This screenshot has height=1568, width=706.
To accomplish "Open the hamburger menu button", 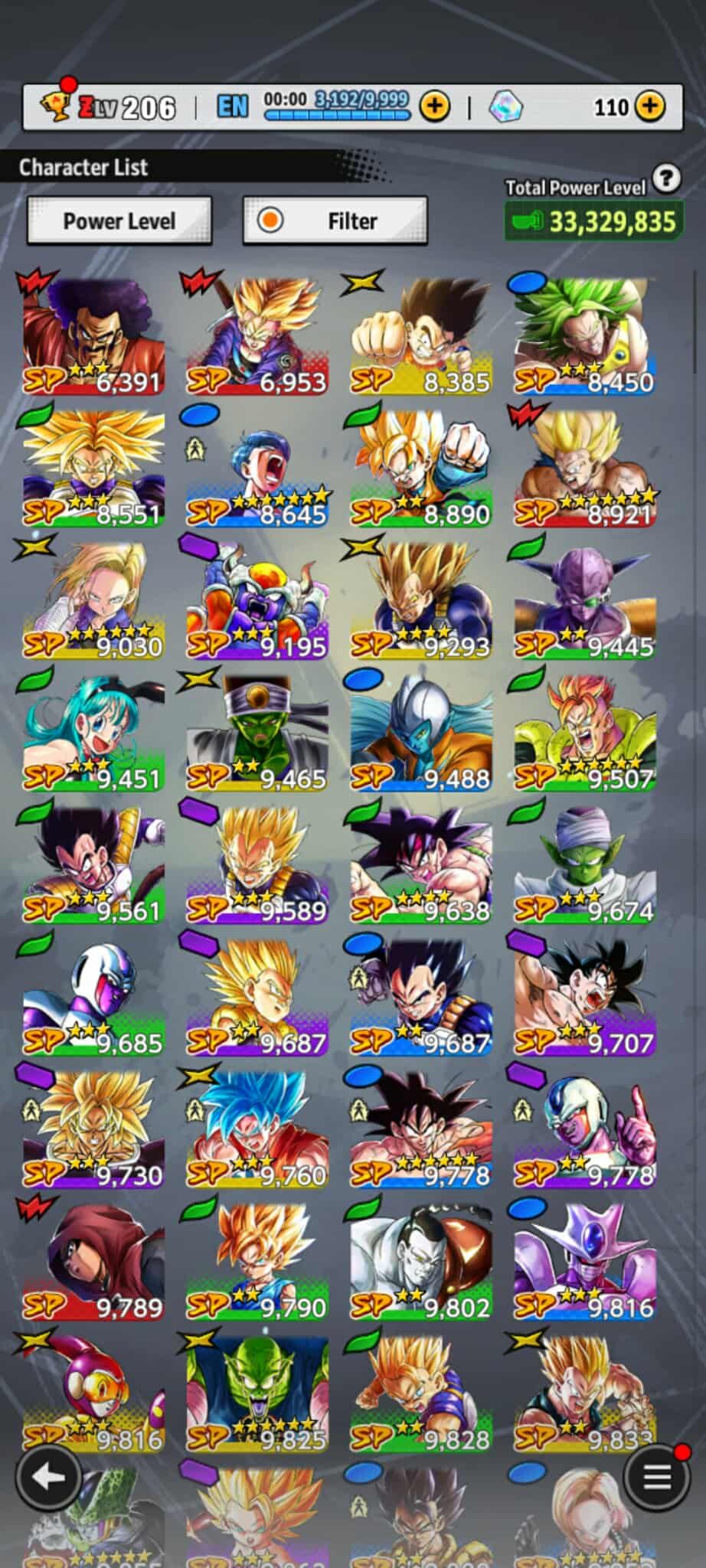I will coord(657,1477).
